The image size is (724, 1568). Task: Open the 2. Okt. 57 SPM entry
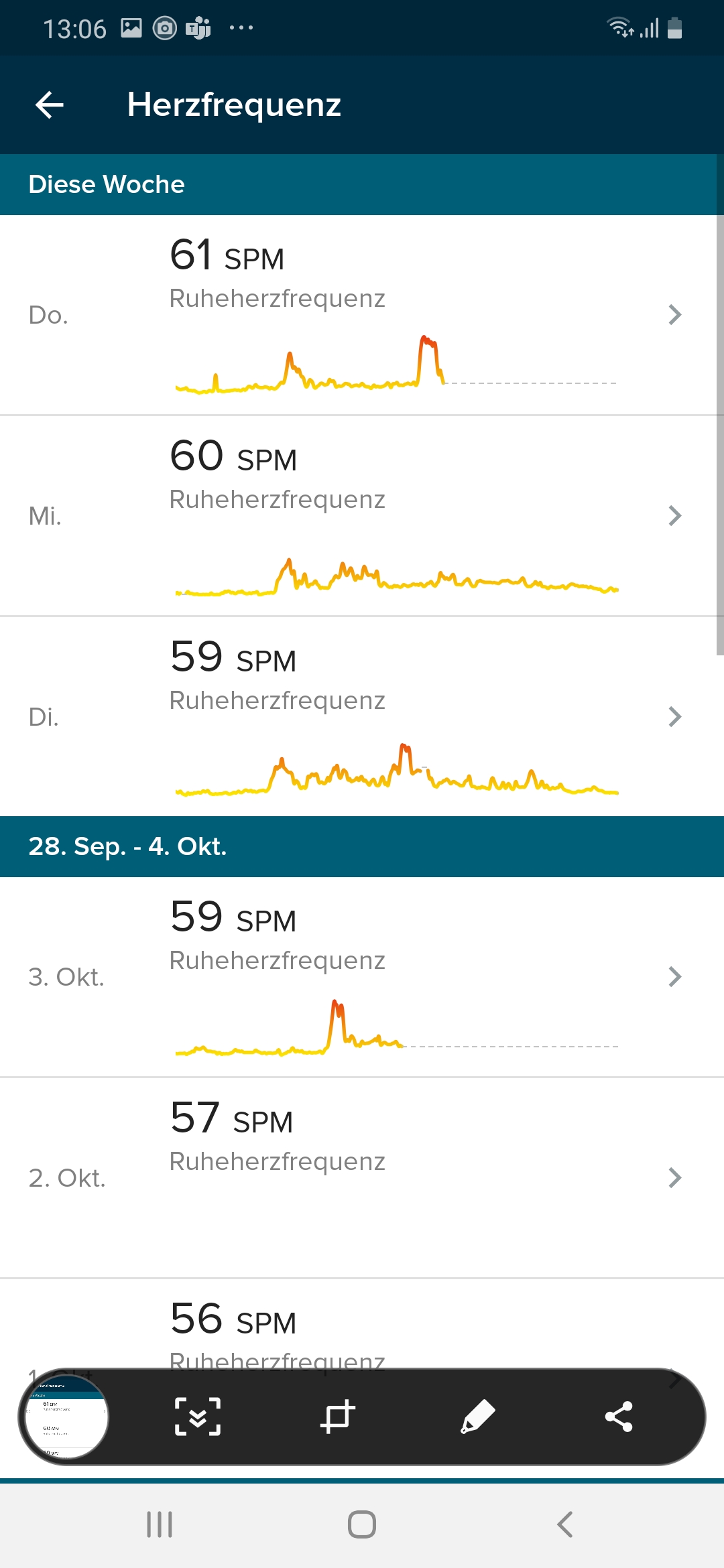(x=362, y=1177)
